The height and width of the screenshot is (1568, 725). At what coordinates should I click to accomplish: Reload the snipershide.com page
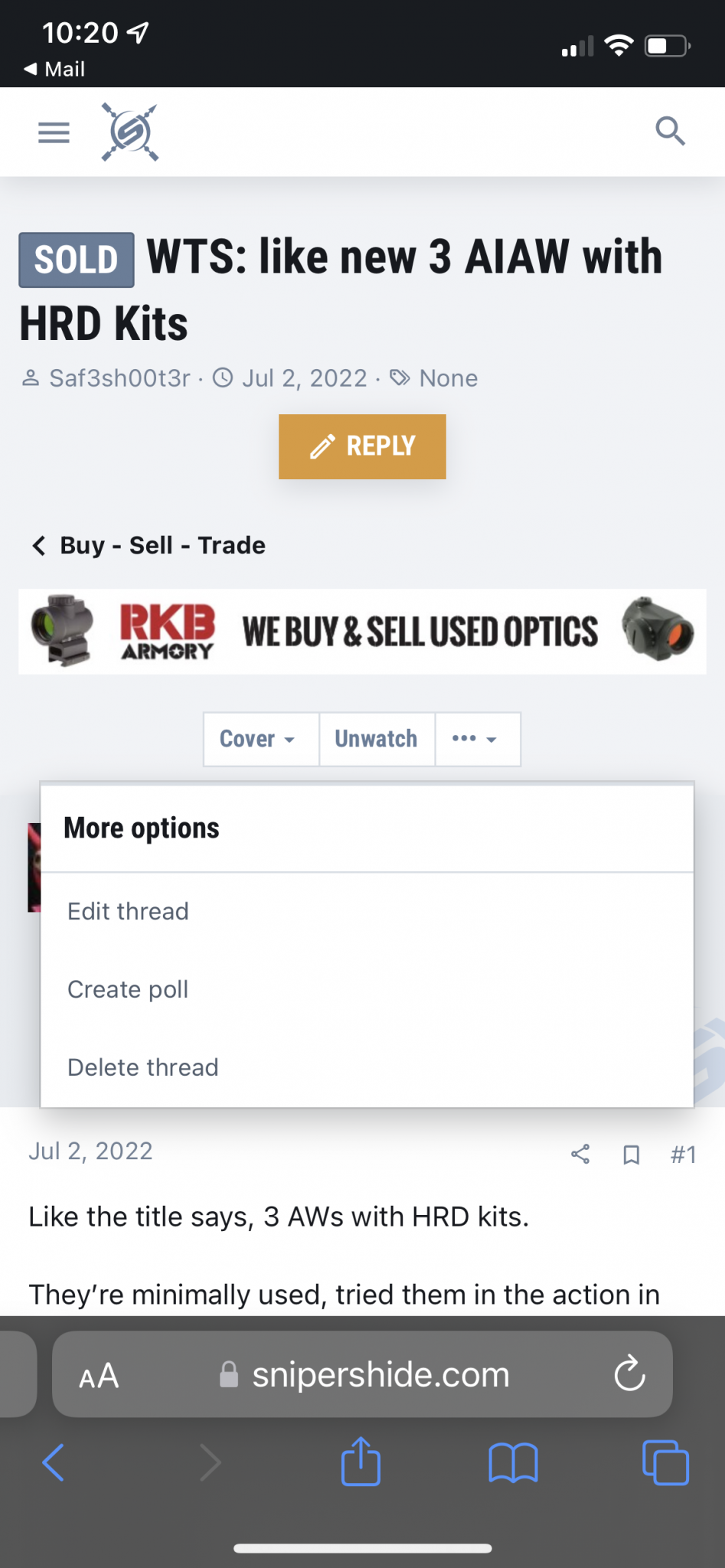tap(629, 1374)
